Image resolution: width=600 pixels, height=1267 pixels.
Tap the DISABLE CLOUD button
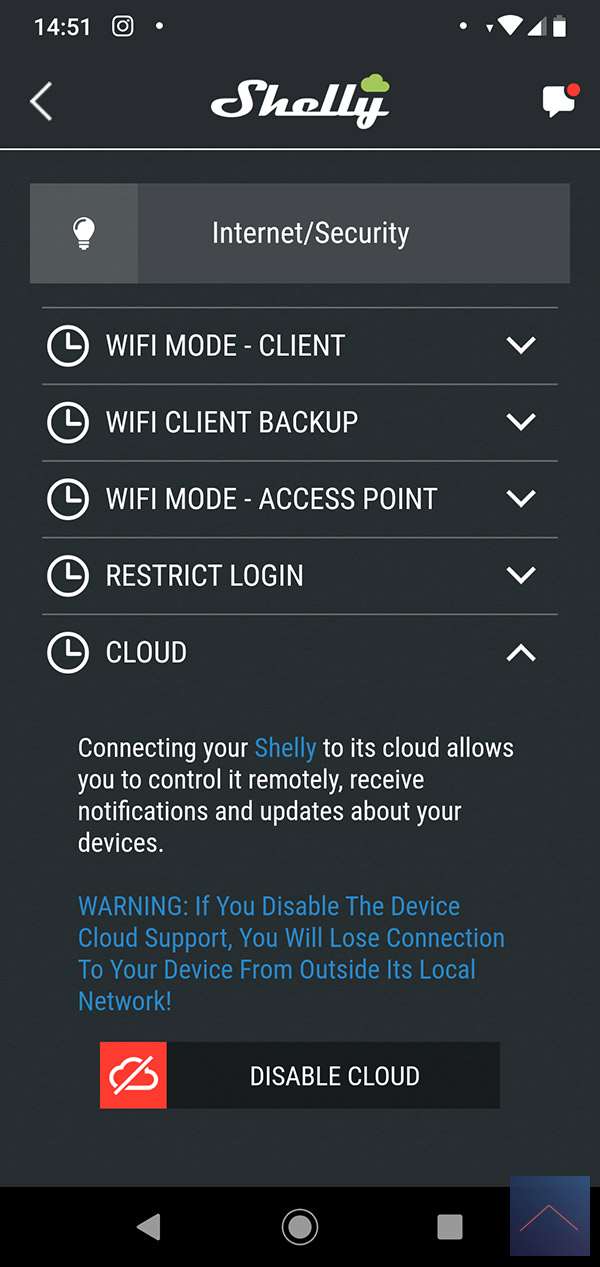coord(300,1075)
